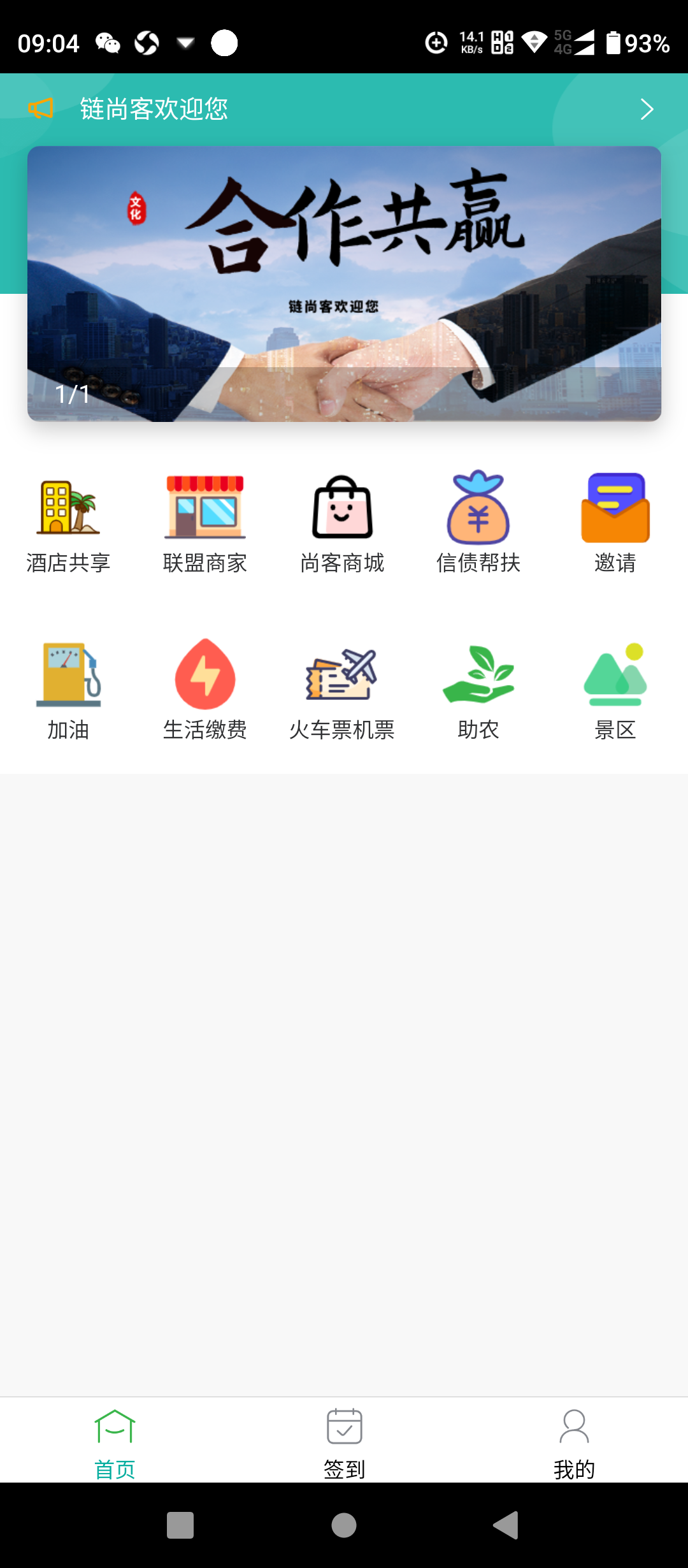This screenshot has height=1568, width=688.
Task: Open the 链尚客欢迎您 announcement arrow
Action: [647, 110]
